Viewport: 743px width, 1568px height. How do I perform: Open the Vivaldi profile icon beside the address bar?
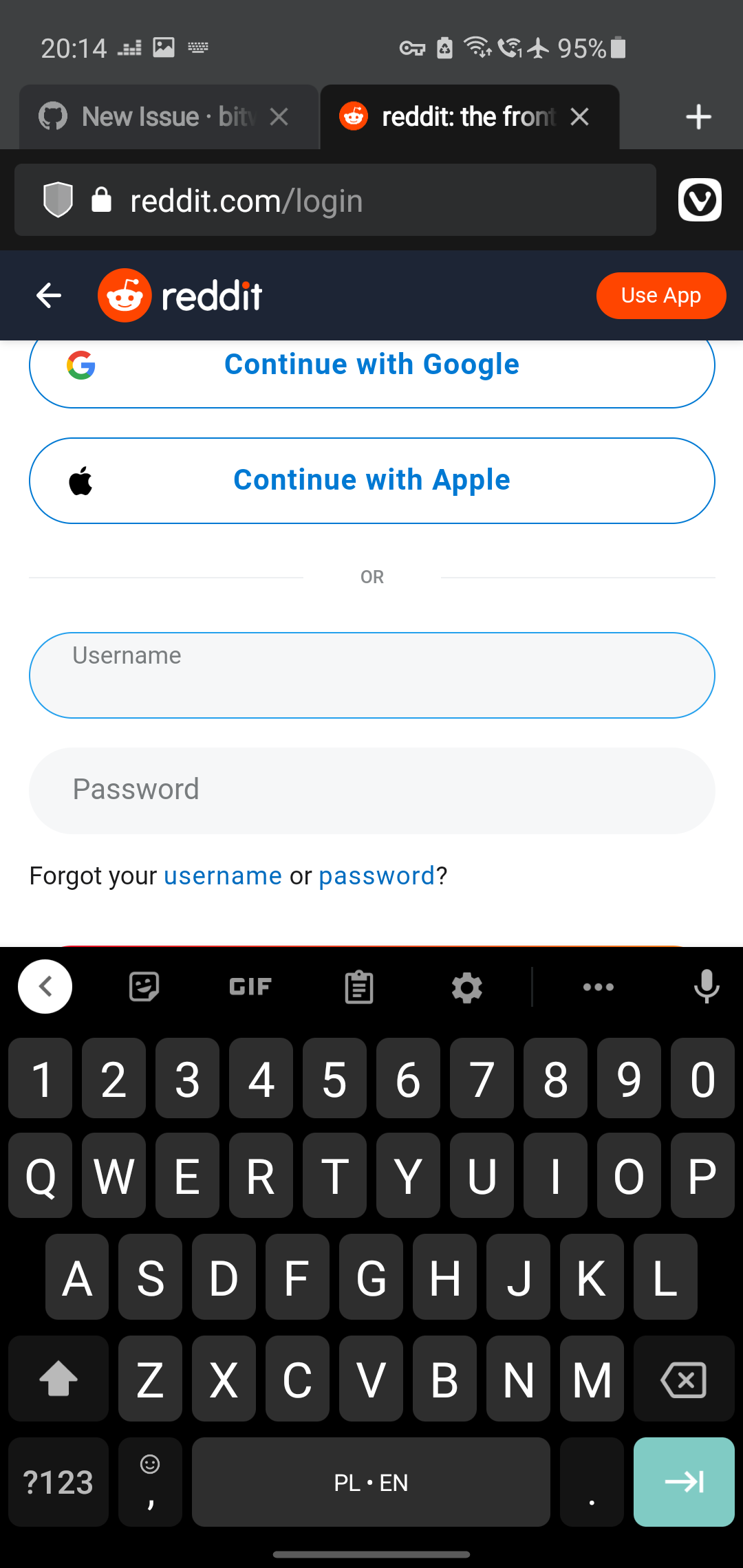[700, 199]
